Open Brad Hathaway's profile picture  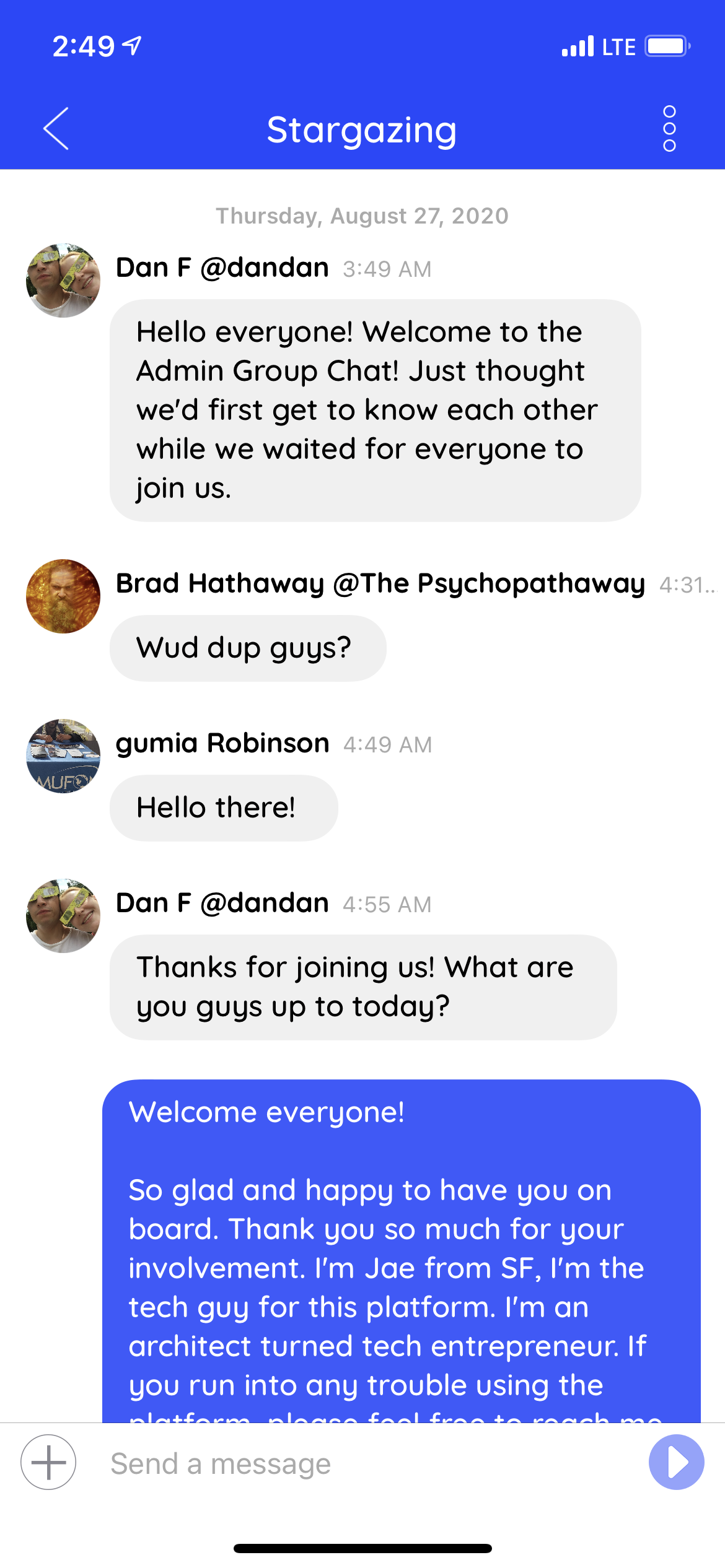coord(63,596)
